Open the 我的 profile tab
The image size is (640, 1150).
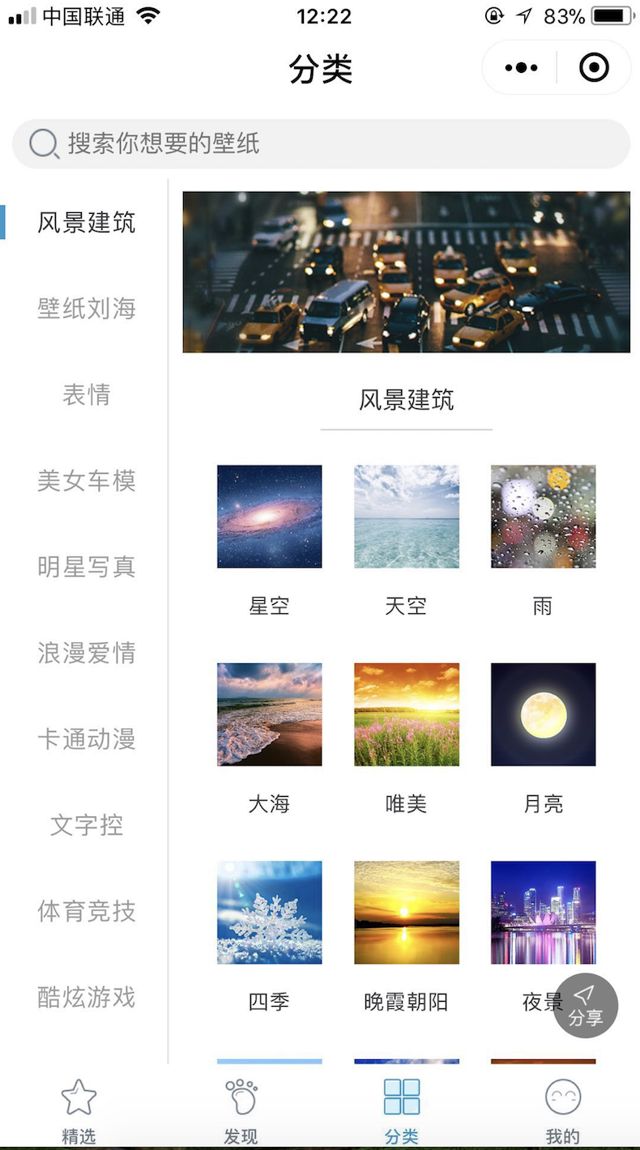562,1108
